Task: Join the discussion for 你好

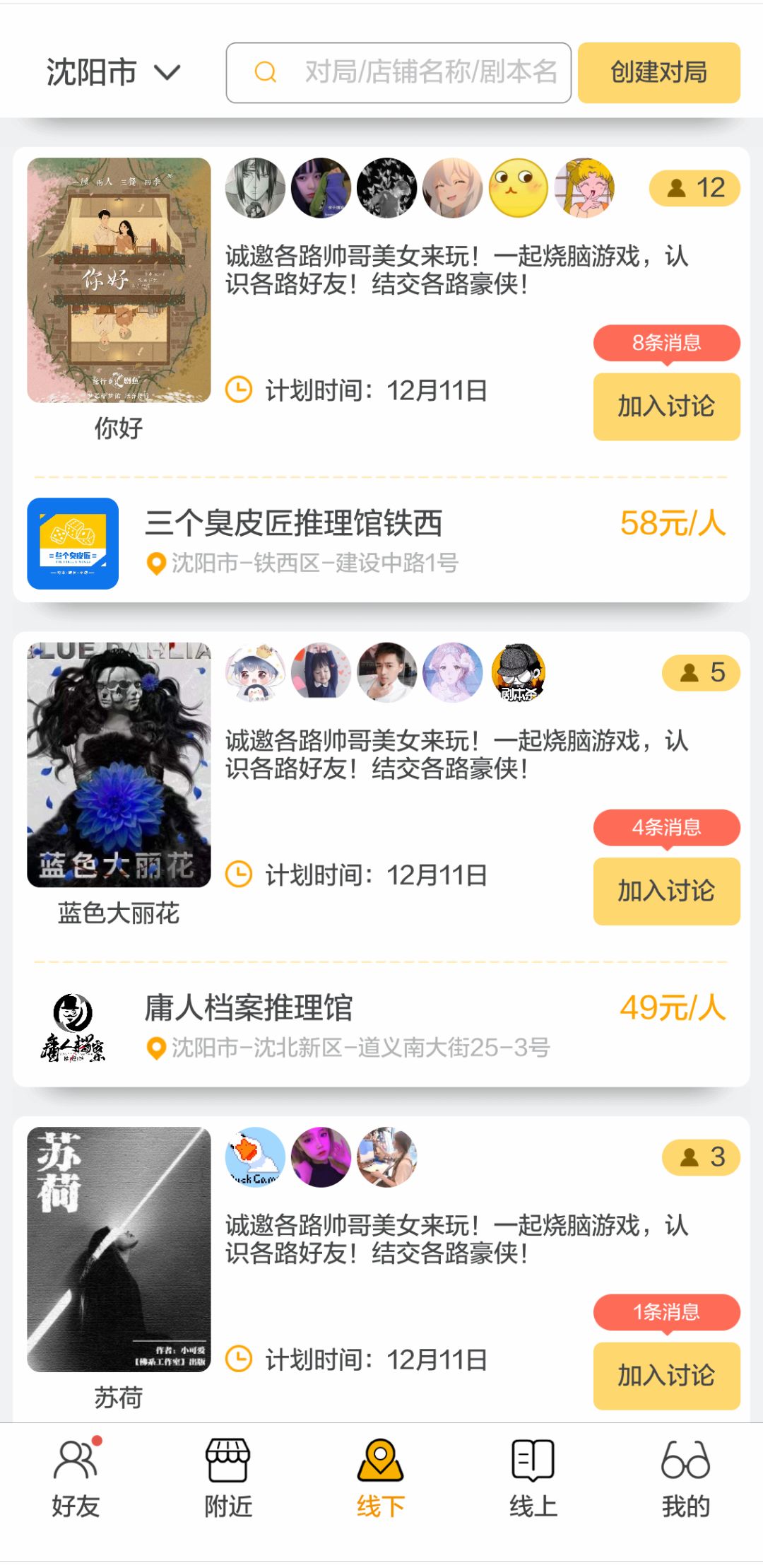Action: [666, 406]
